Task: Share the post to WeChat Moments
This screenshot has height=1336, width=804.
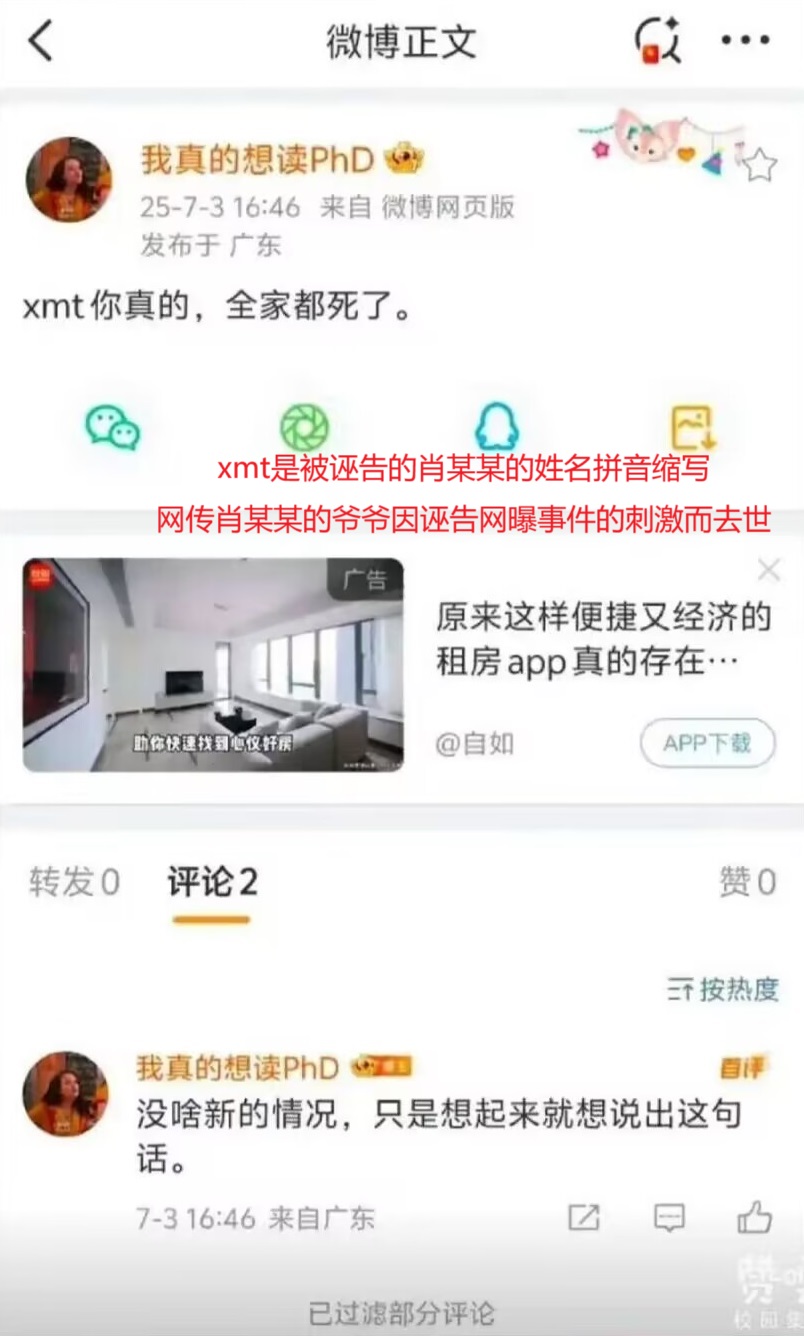Action: pos(304,428)
